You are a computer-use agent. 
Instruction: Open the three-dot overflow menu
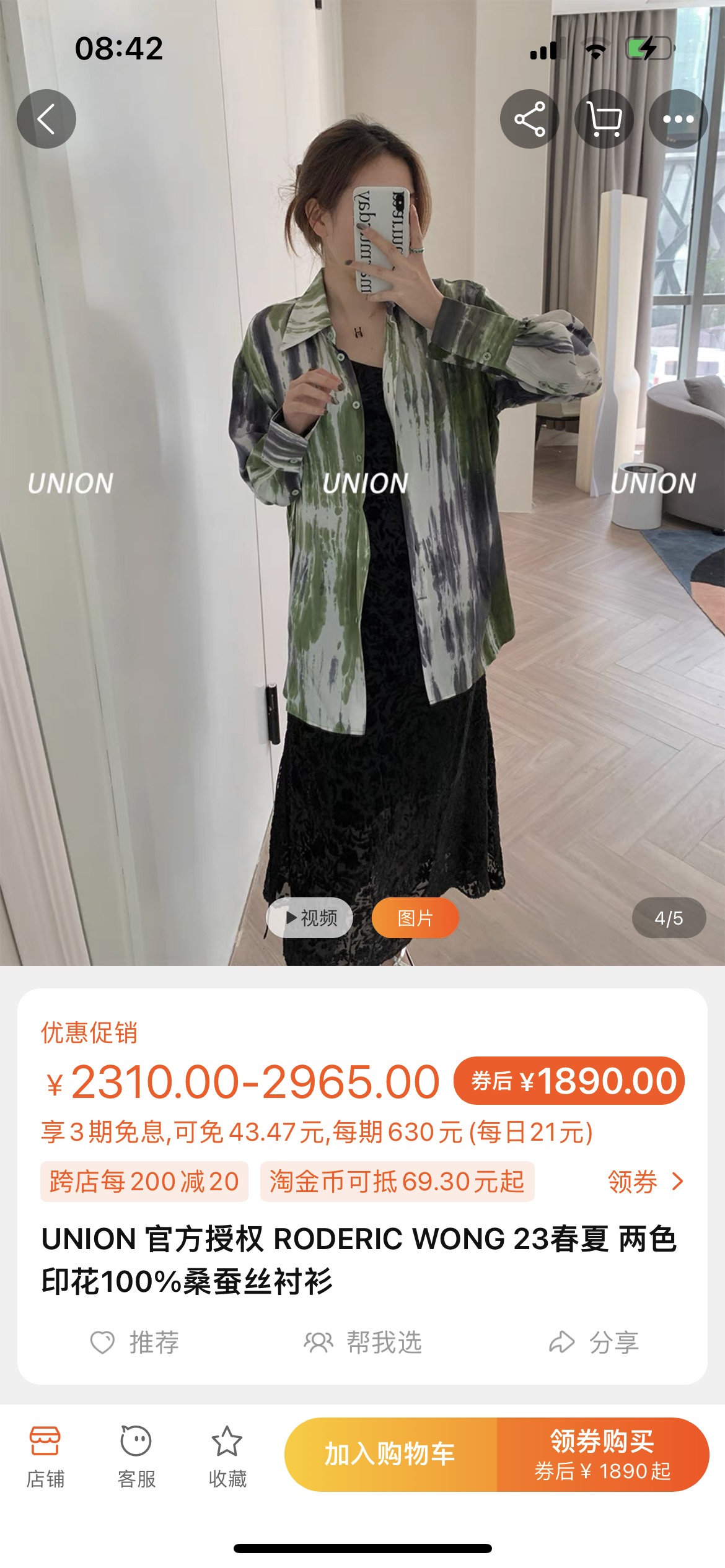[679, 119]
